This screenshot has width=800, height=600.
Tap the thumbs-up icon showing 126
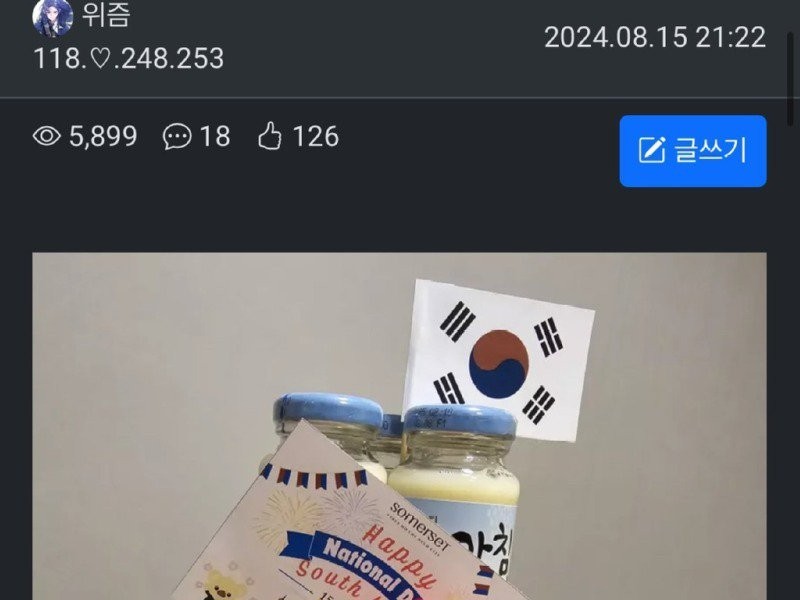(x=270, y=137)
